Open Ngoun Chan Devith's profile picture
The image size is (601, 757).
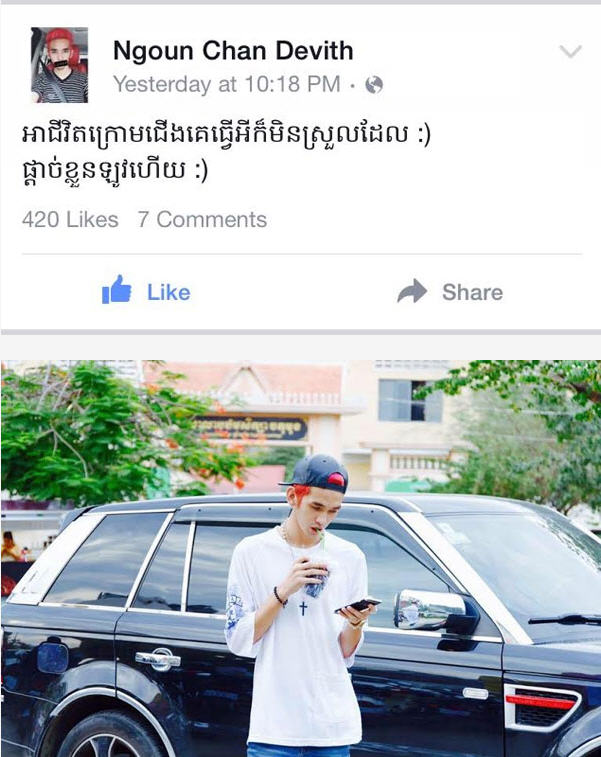pos(59,65)
